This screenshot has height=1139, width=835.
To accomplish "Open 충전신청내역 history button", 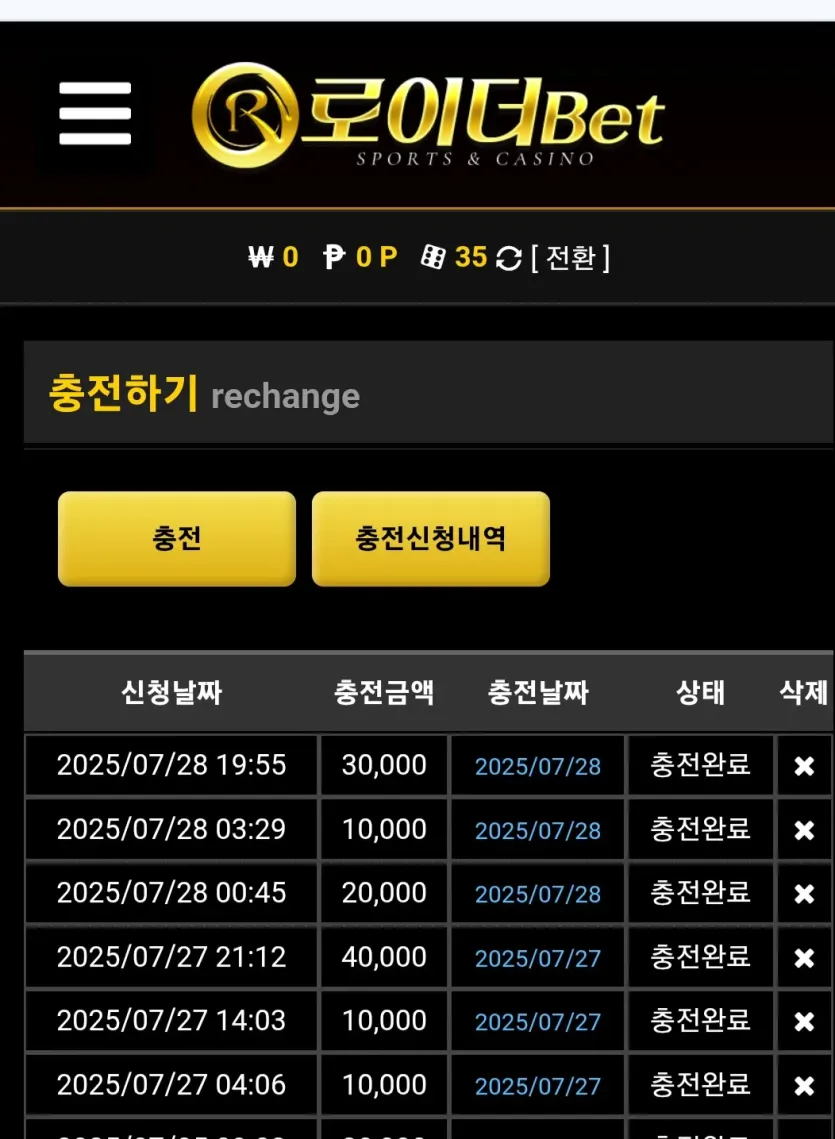I will [x=430, y=538].
